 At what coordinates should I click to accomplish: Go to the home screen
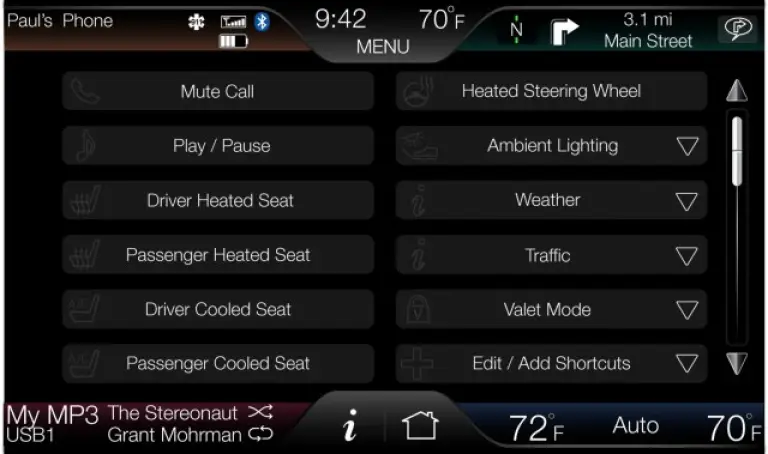pos(420,427)
